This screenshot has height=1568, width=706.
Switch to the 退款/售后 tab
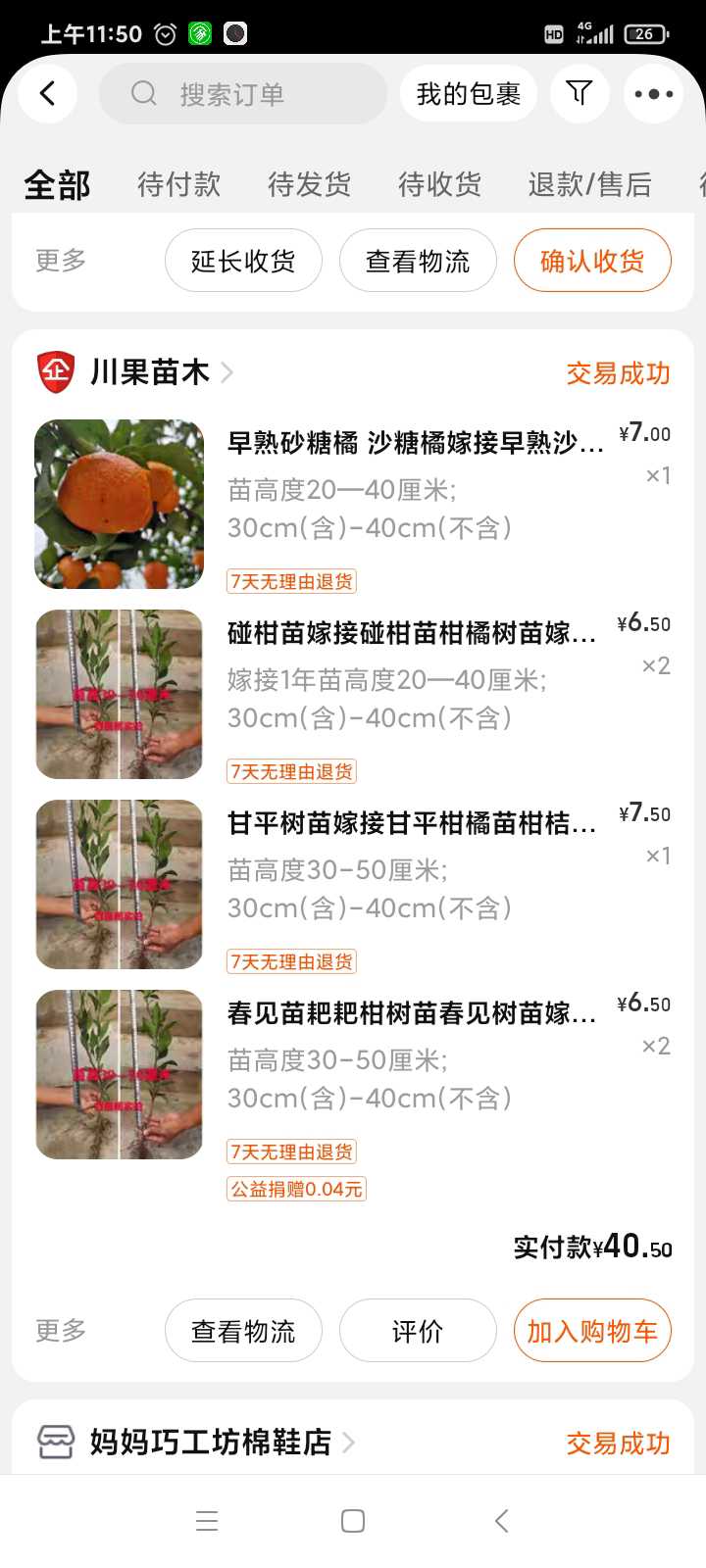[x=589, y=184]
